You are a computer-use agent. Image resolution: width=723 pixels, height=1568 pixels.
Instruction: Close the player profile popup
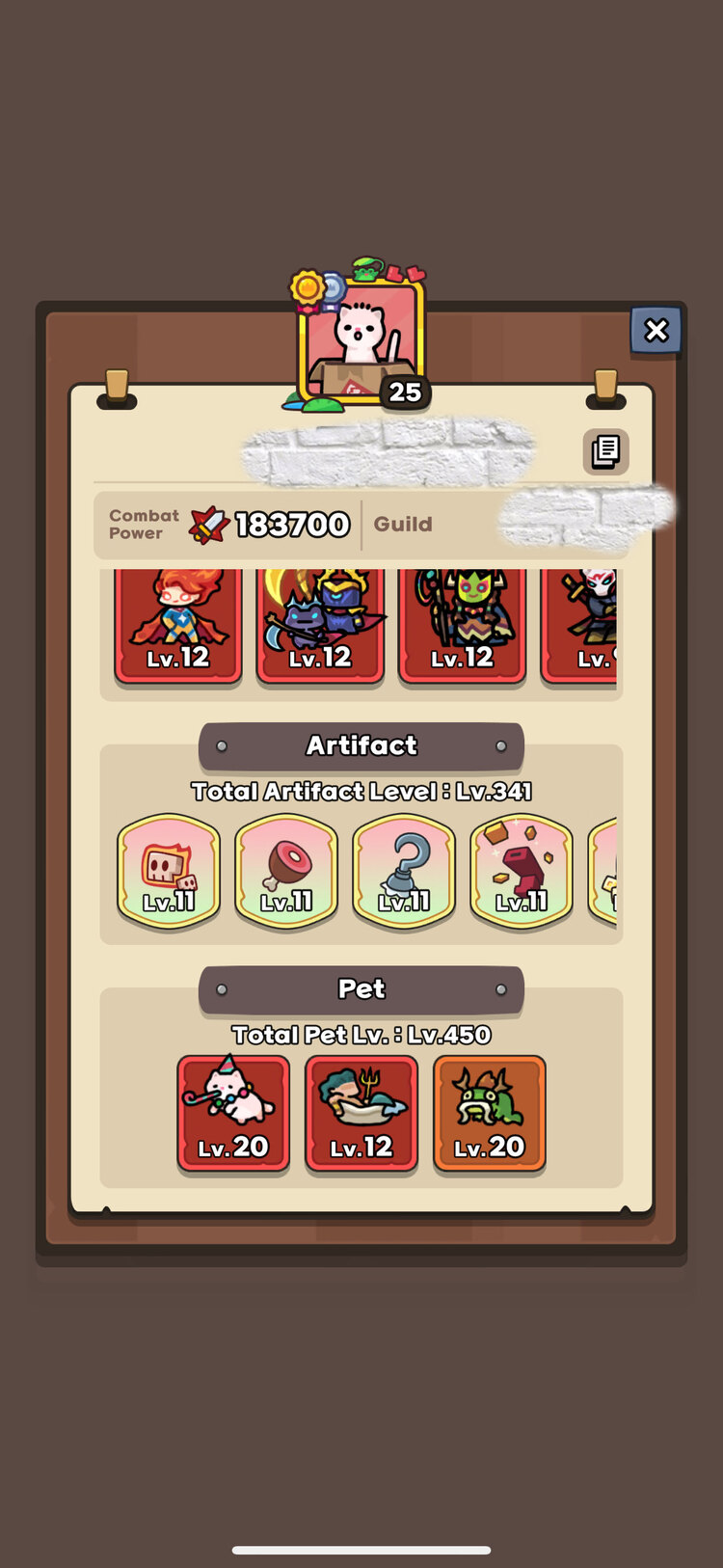656,331
